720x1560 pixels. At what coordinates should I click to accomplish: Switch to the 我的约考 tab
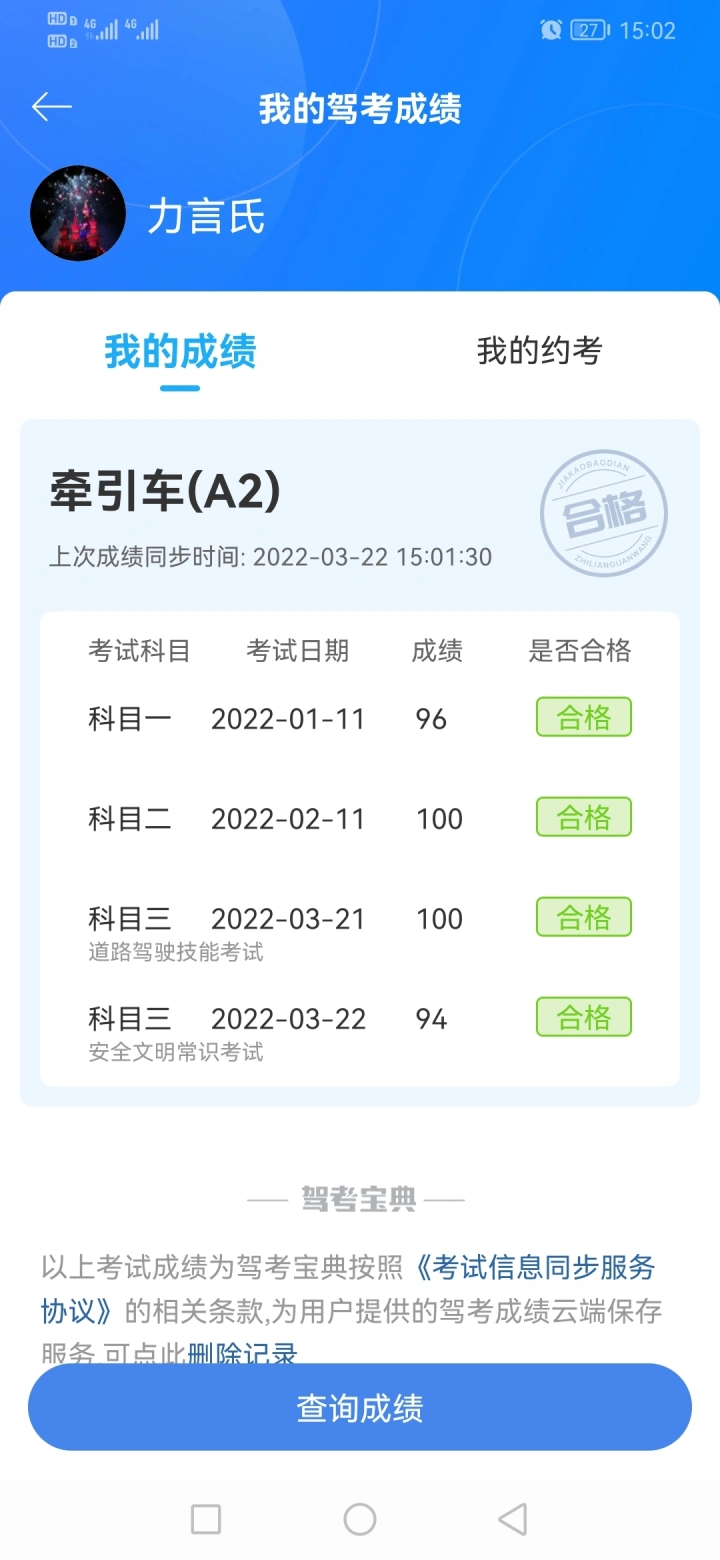(539, 351)
